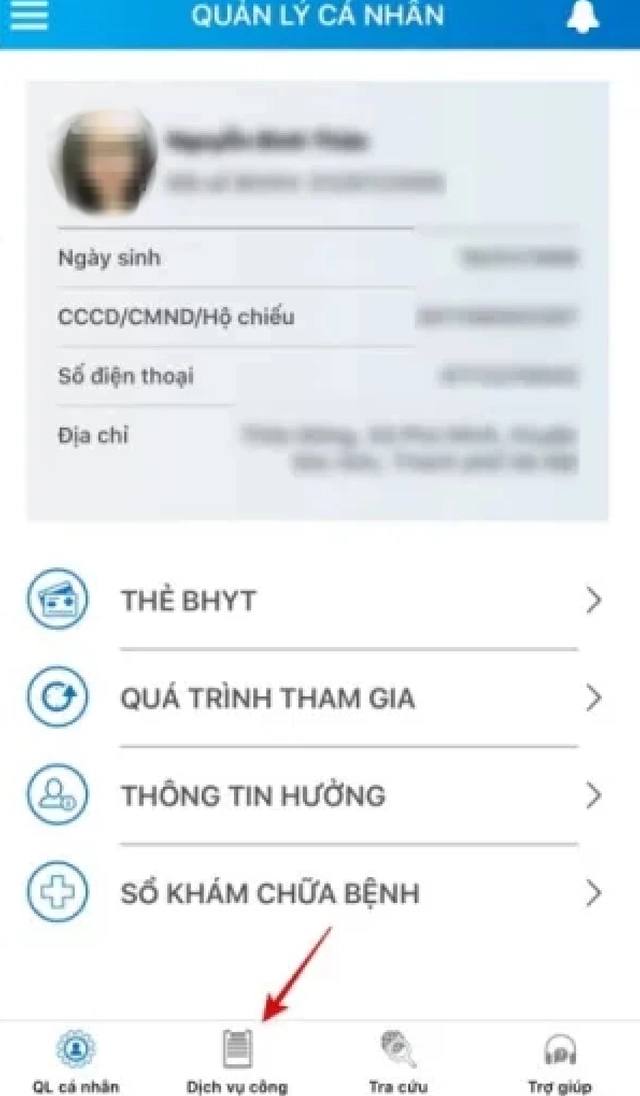
Task: View THÔNG TIN HƯỞNG details
Action: (x=315, y=796)
